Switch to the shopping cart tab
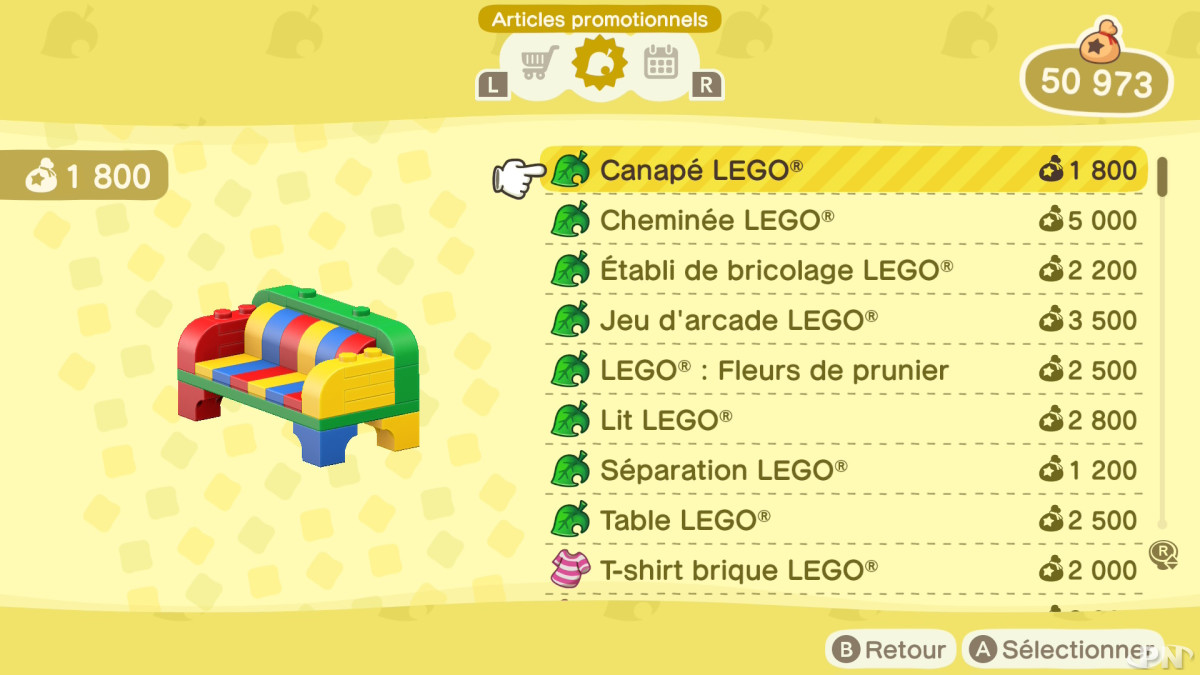The image size is (1200, 675). click(539, 63)
